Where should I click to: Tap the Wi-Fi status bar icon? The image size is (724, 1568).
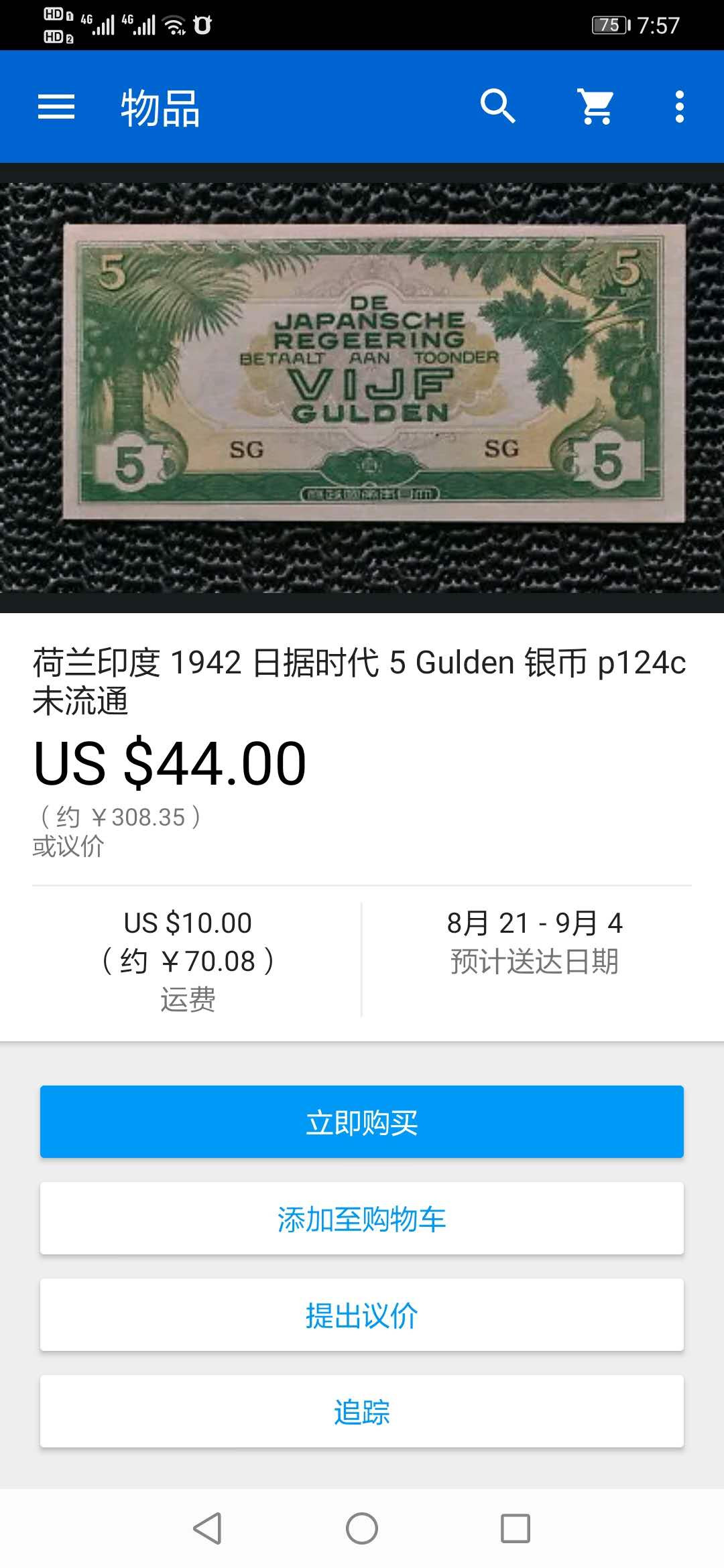coord(173,24)
